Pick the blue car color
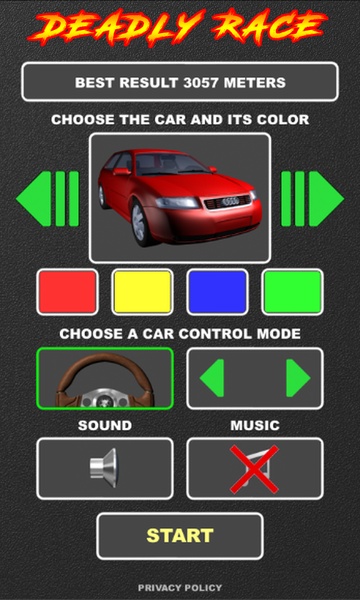The width and height of the screenshot is (360, 600). 217,292
